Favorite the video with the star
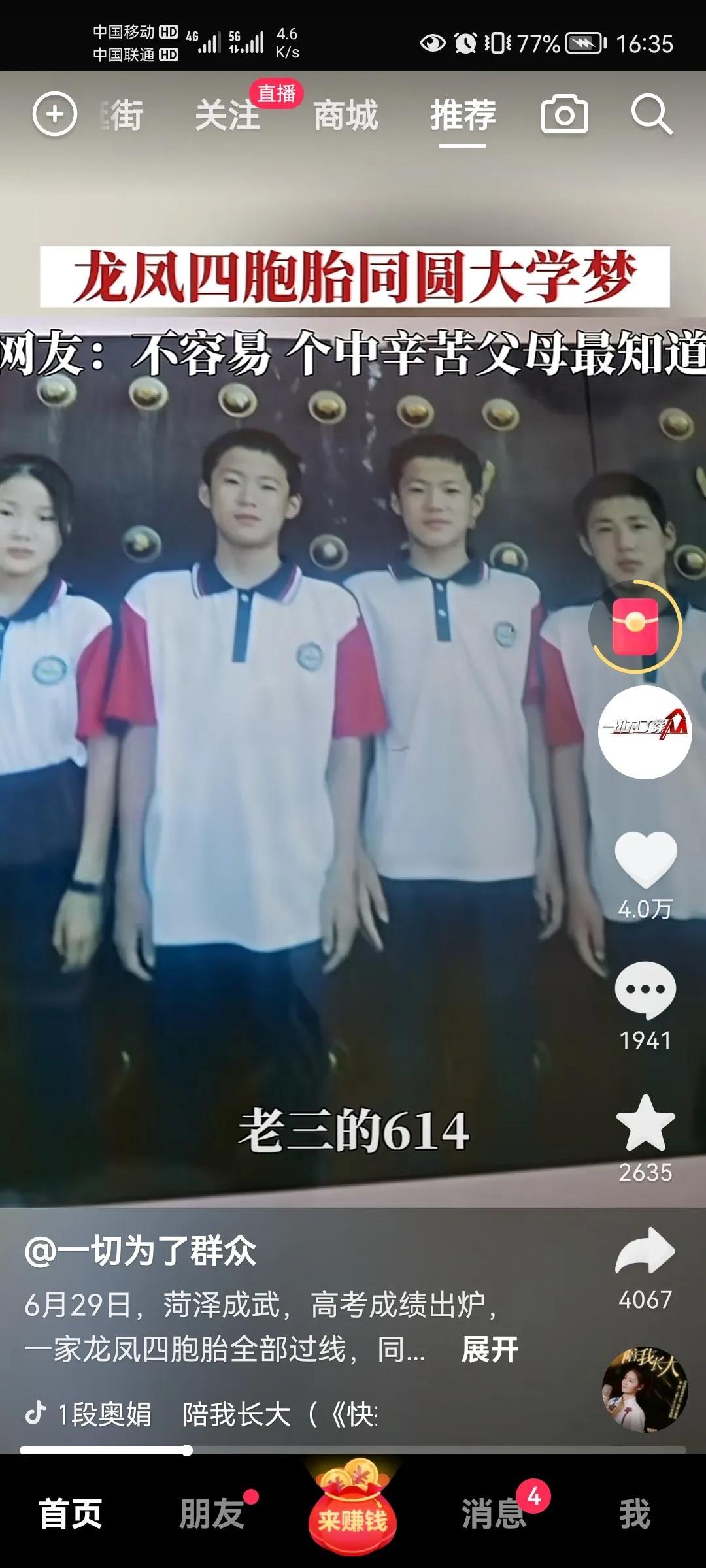This screenshot has height=1568, width=706. (x=645, y=1122)
